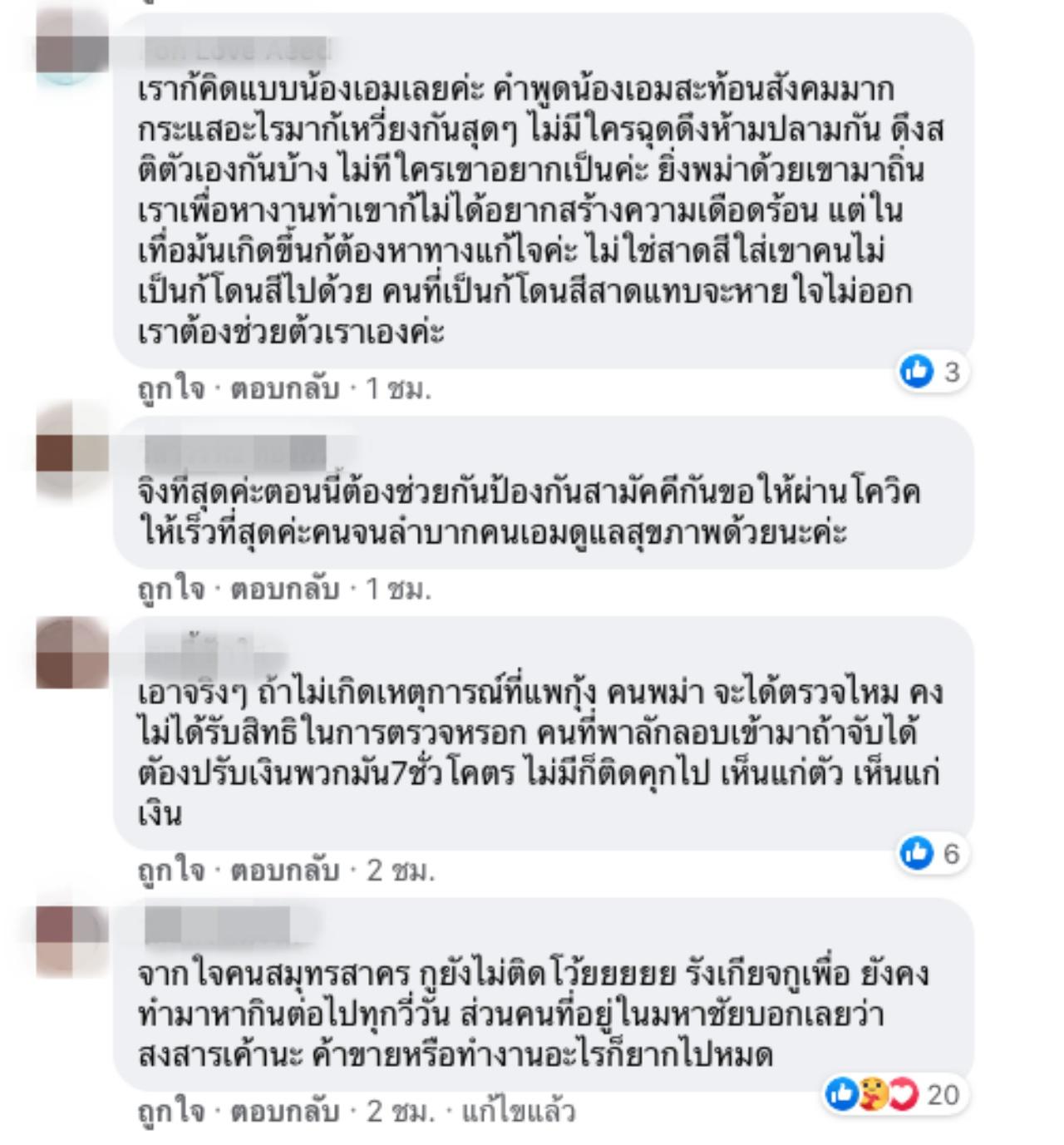Open the "แก้ไขแล้ว" edit history link
Image resolution: width=1064 pixels, height=1145 pixels.
(x=518, y=1112)
